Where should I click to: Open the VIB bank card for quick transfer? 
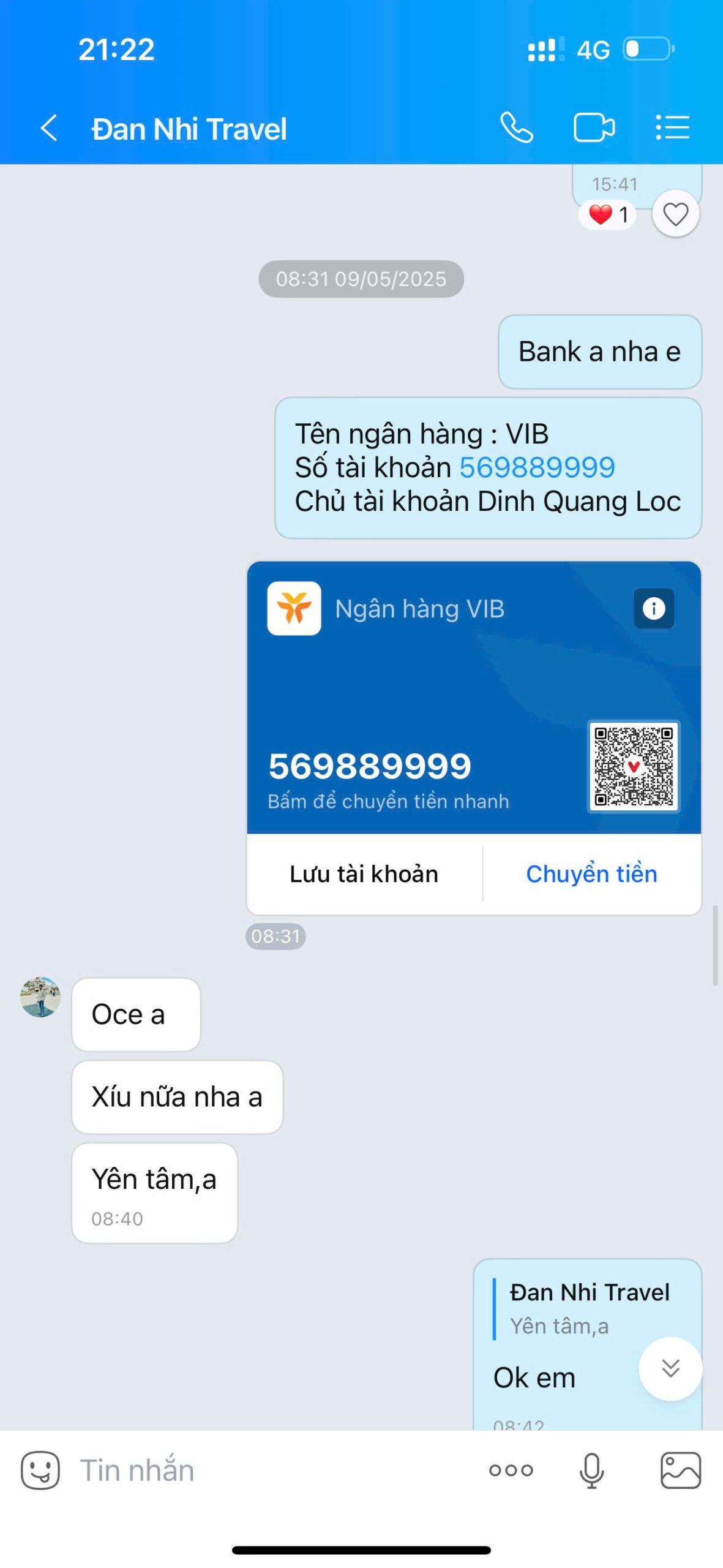416,723
